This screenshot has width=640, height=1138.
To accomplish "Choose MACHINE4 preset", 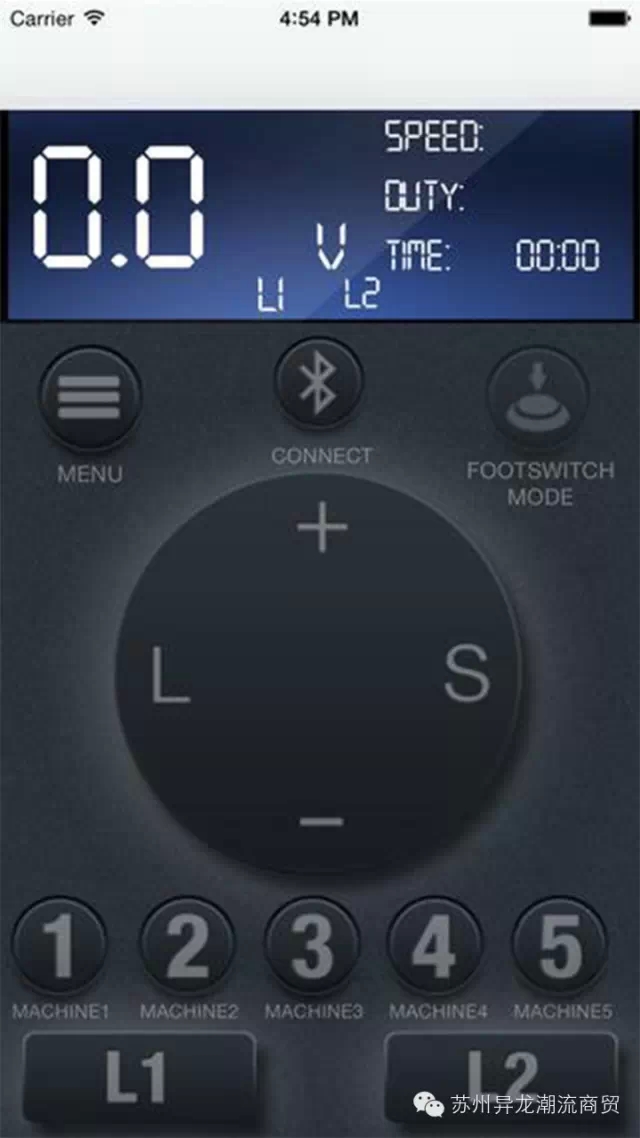I will pyautogui.click(x=436, y=945).
